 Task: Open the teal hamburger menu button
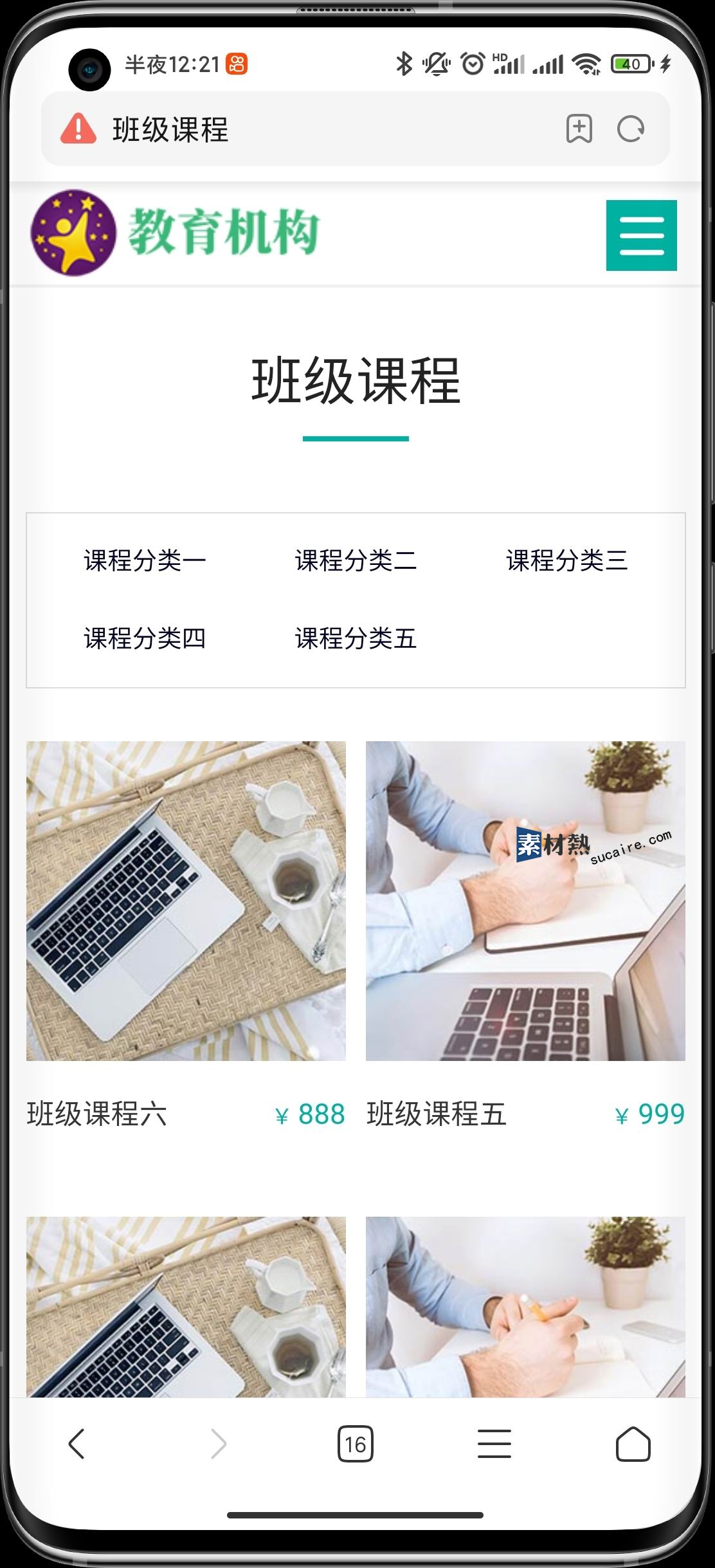pyautogui.click(x=641, y=235)
